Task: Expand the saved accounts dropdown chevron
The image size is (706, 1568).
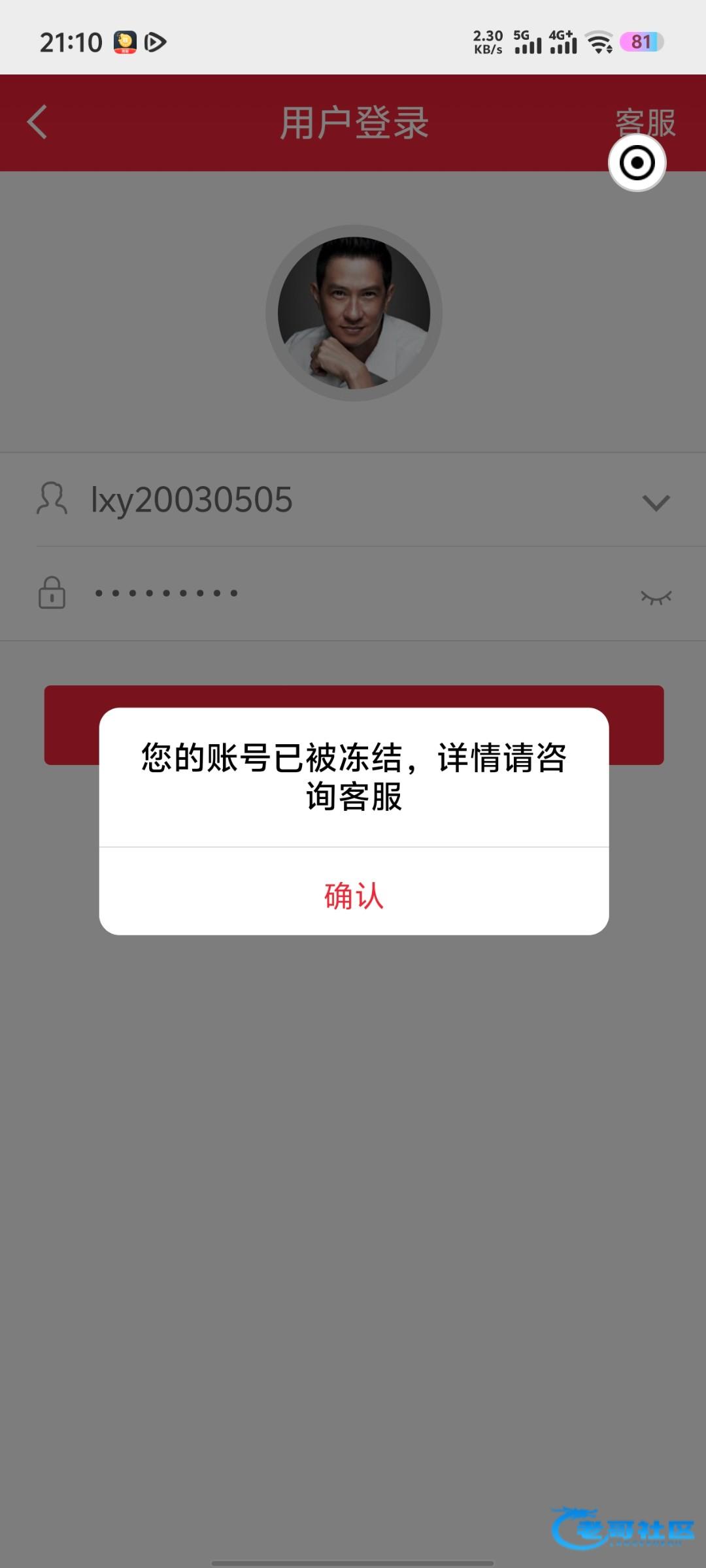Action: point(656,502)
